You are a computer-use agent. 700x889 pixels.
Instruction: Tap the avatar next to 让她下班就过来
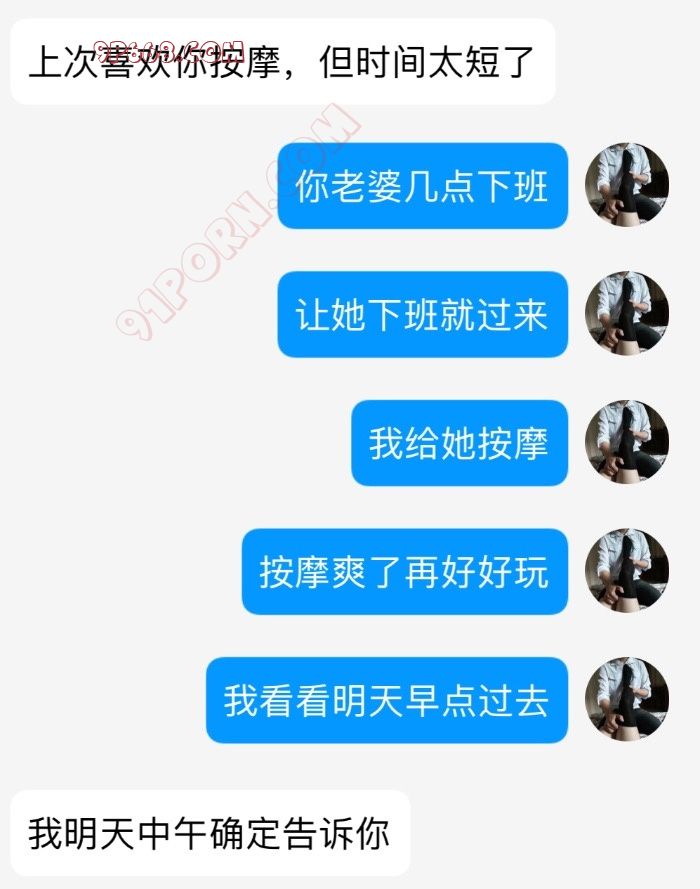(x=626, y=313)
